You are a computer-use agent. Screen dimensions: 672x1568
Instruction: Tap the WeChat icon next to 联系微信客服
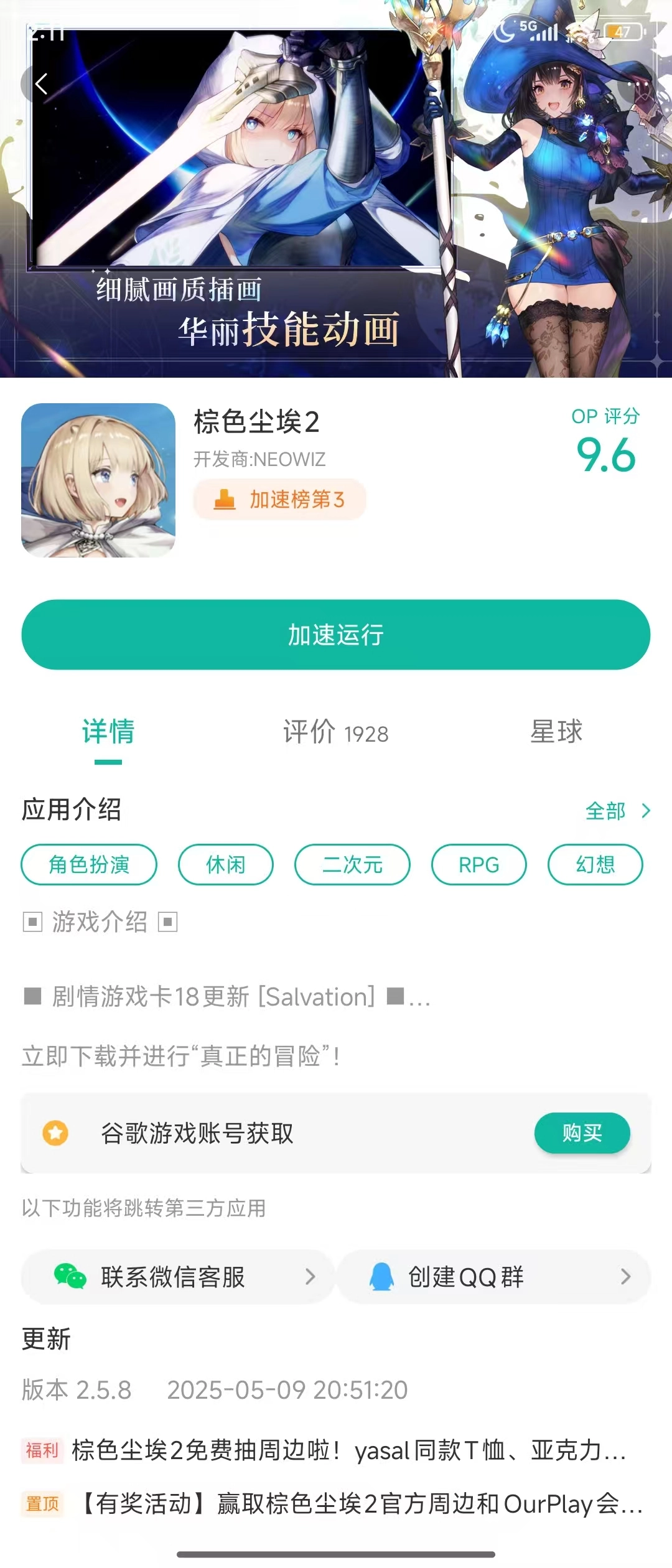(x=70, y=1277)
